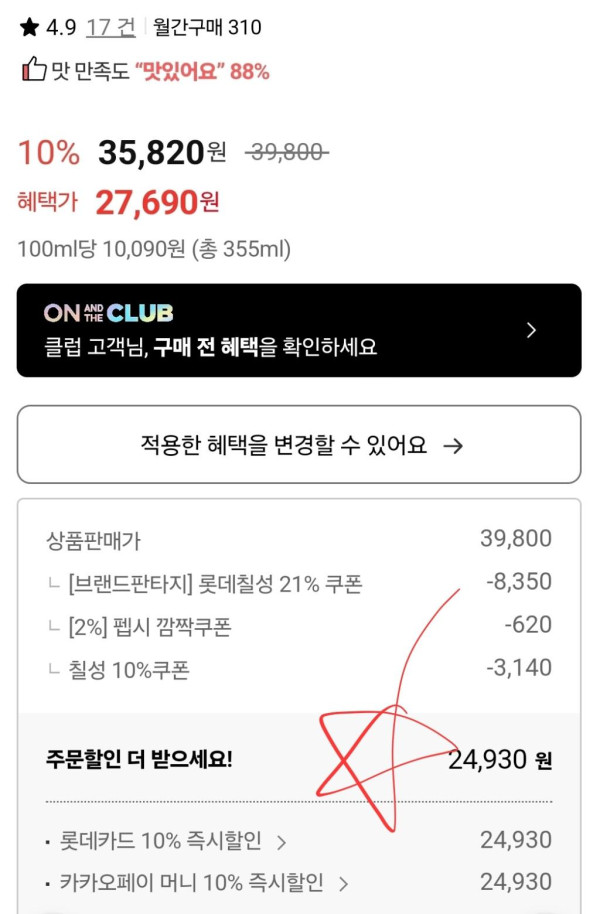Open the ON and the CLUB benefits banner
The image size is (600, 914).
pyautogui.click(x=298, y=330)
